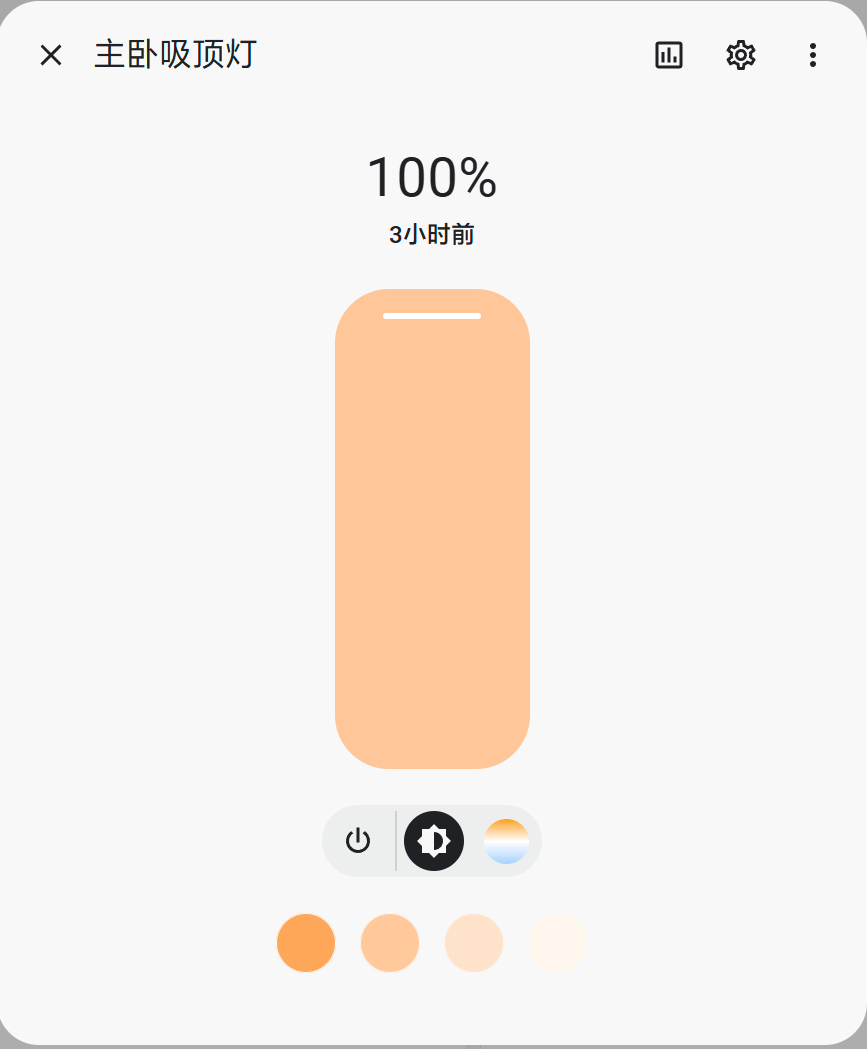Open the overflow menu

point(813,55)
